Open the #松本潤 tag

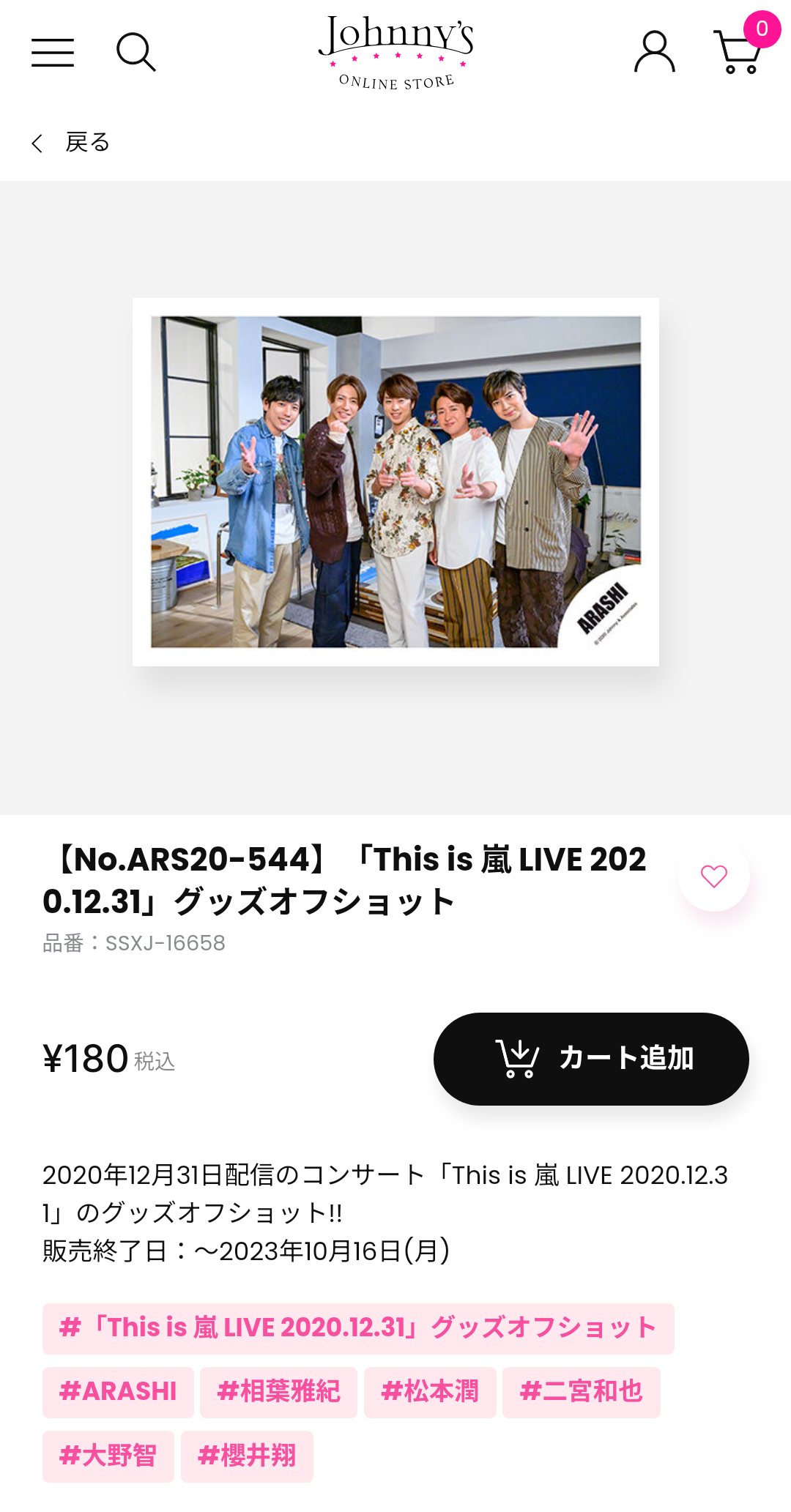[430, 1392]
